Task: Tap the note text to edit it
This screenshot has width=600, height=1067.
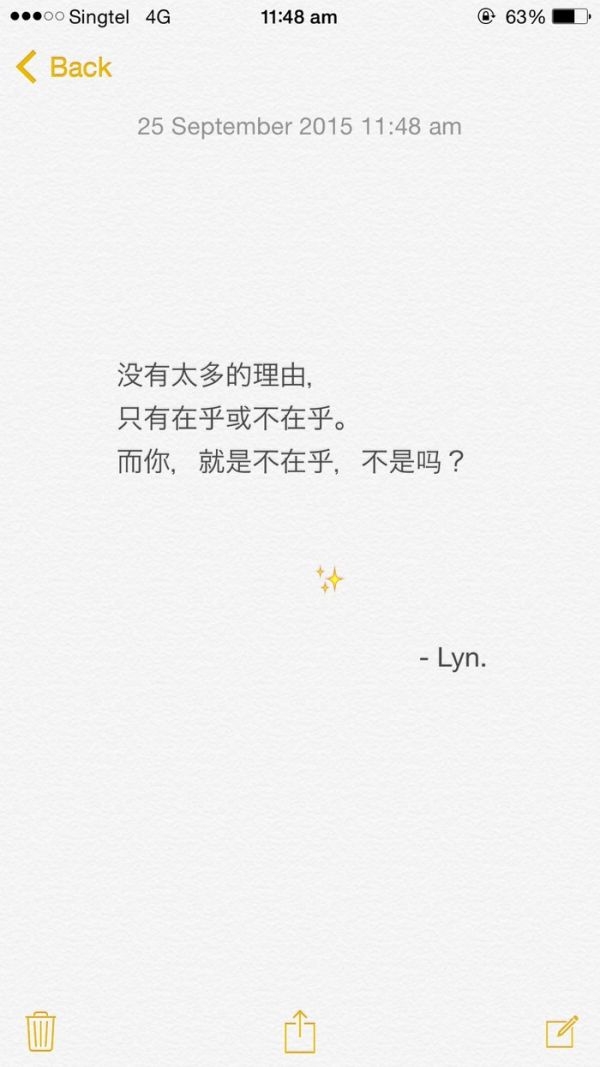Action: pyautogui.click(x=291, y=420)
